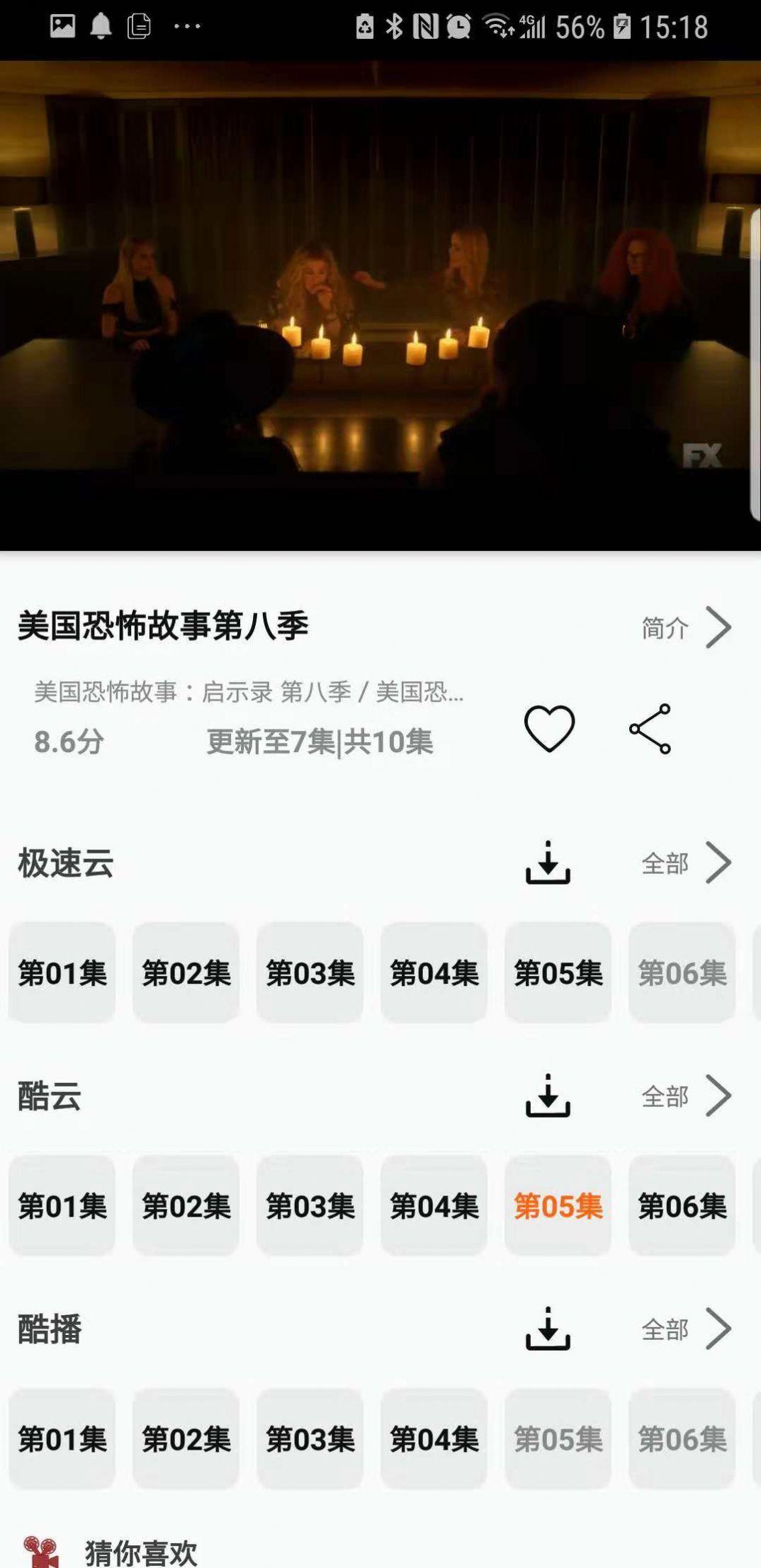This screenshot has height=1568, width=761.
Task: View 全部 episodes for 酷播
Action: 686,1329
